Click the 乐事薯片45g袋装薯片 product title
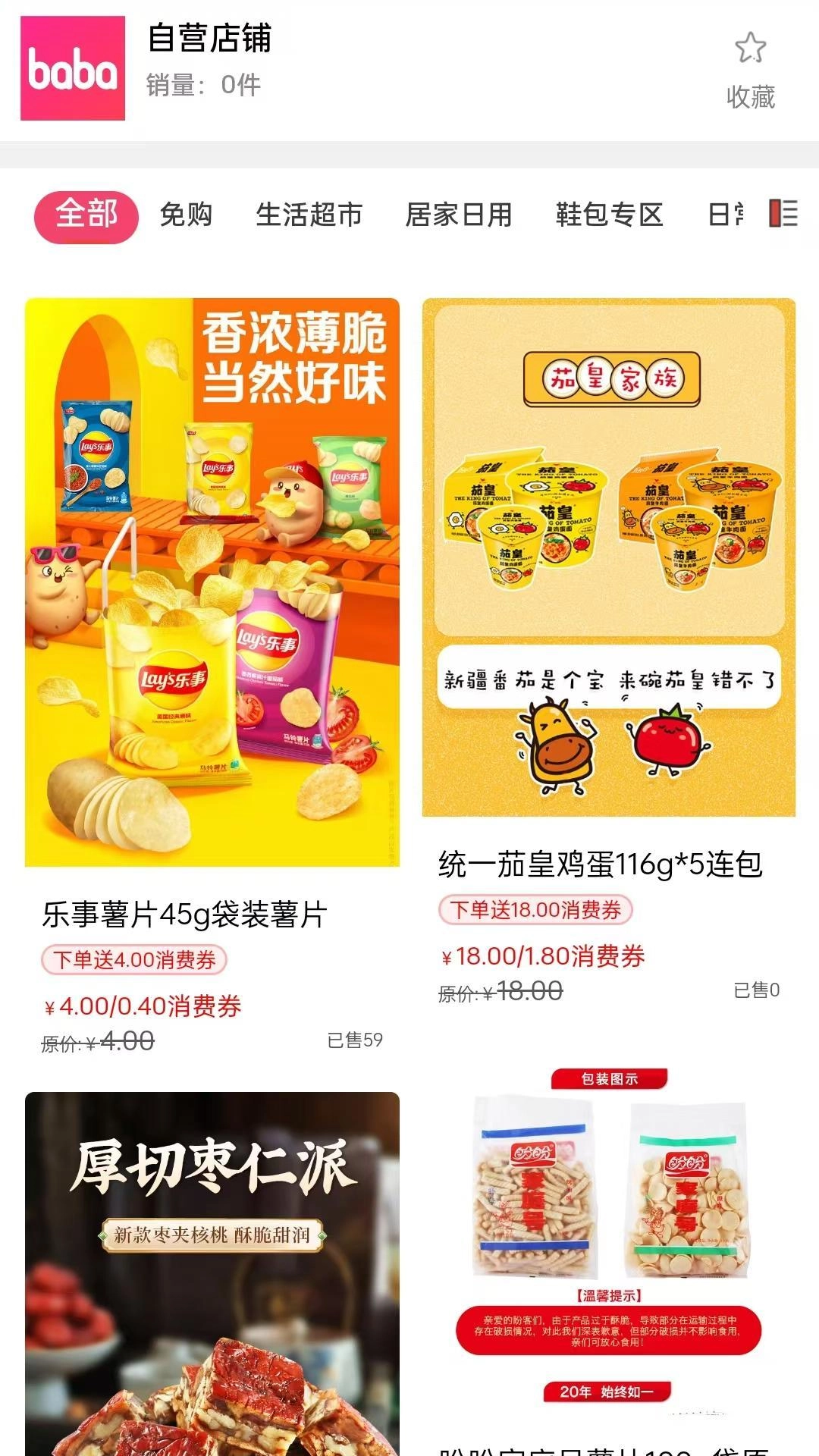This screenshot has height=1456, width=819. tap(182, 918)
